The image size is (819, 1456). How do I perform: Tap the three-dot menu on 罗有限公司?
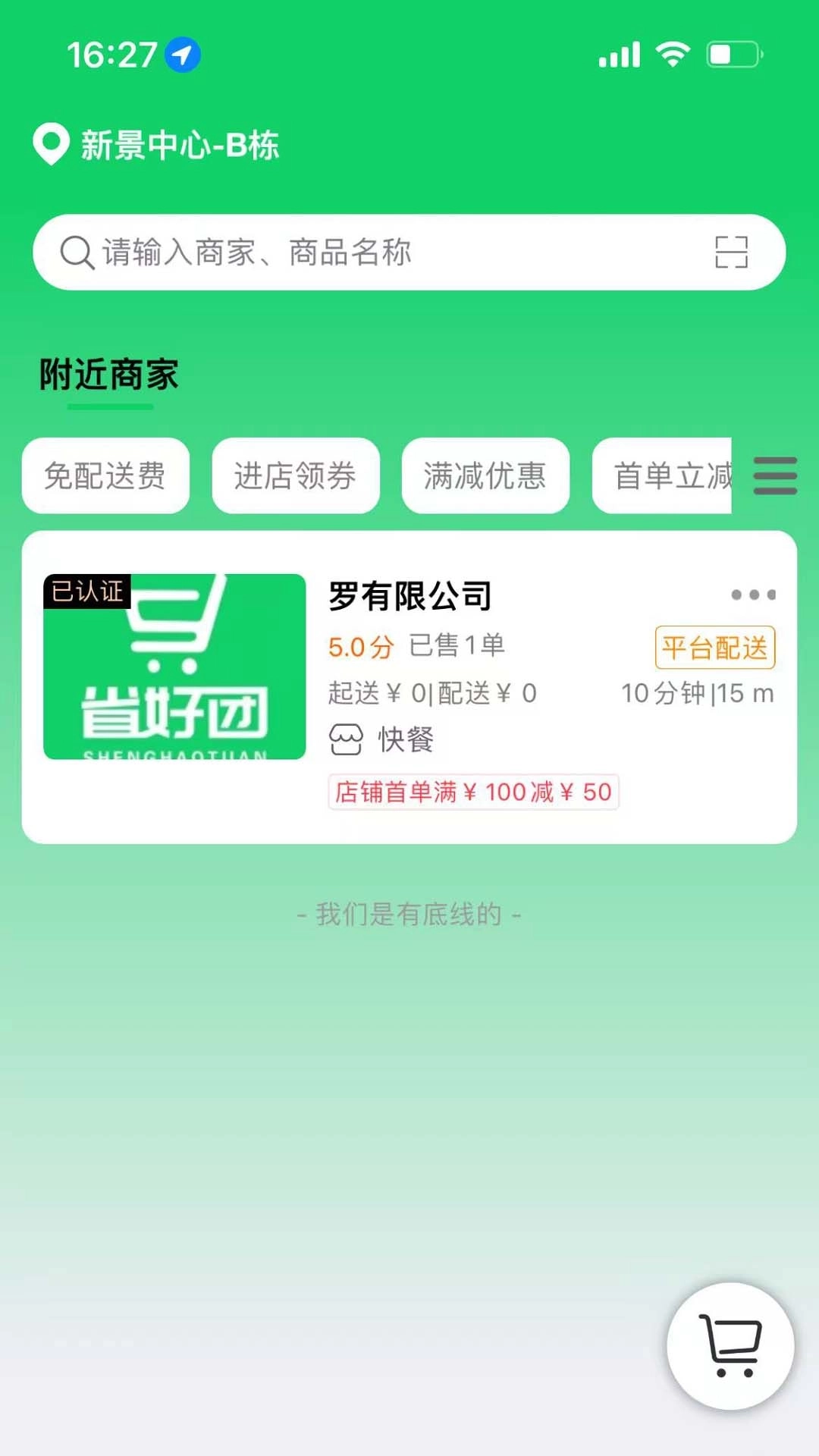[x=753, y=595]
